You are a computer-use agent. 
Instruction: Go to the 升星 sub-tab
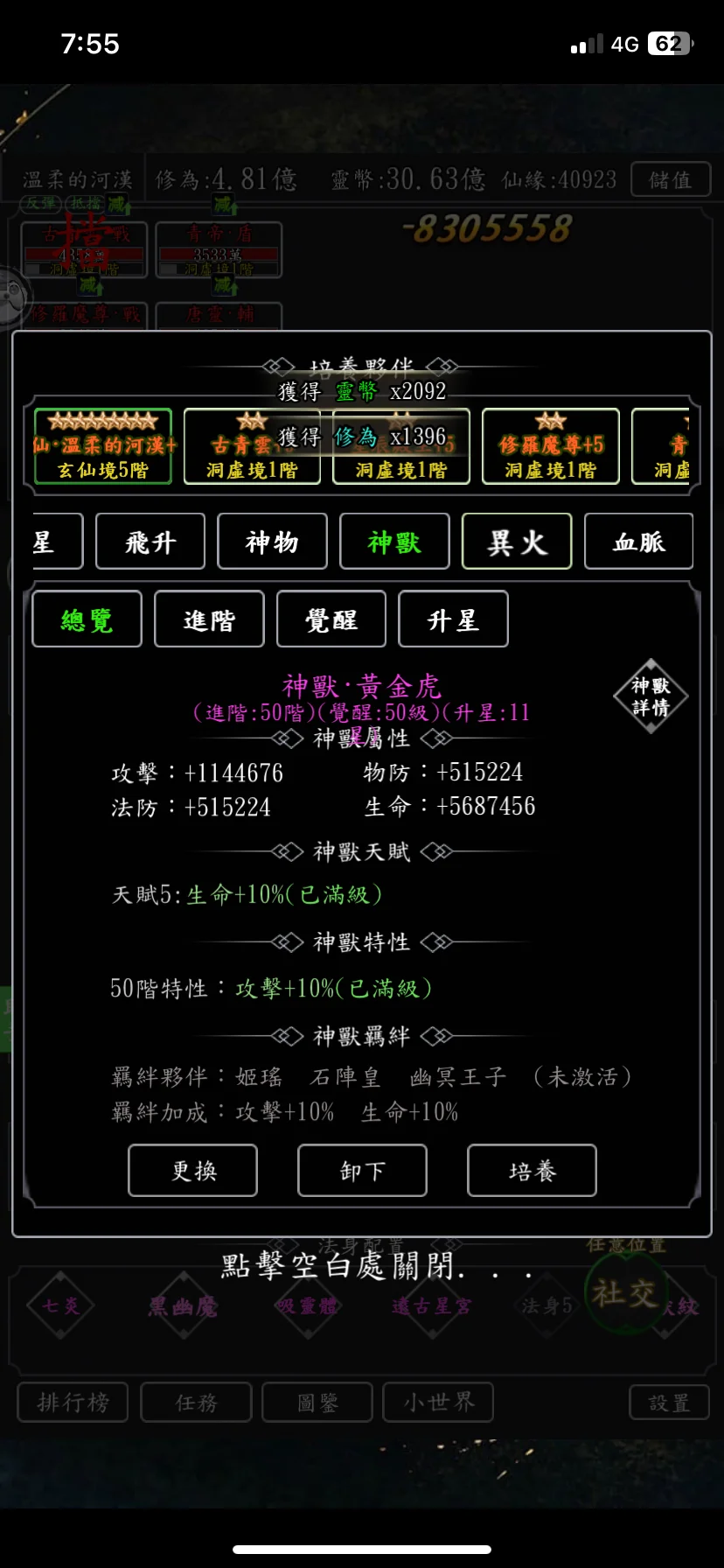pos(453,619)
